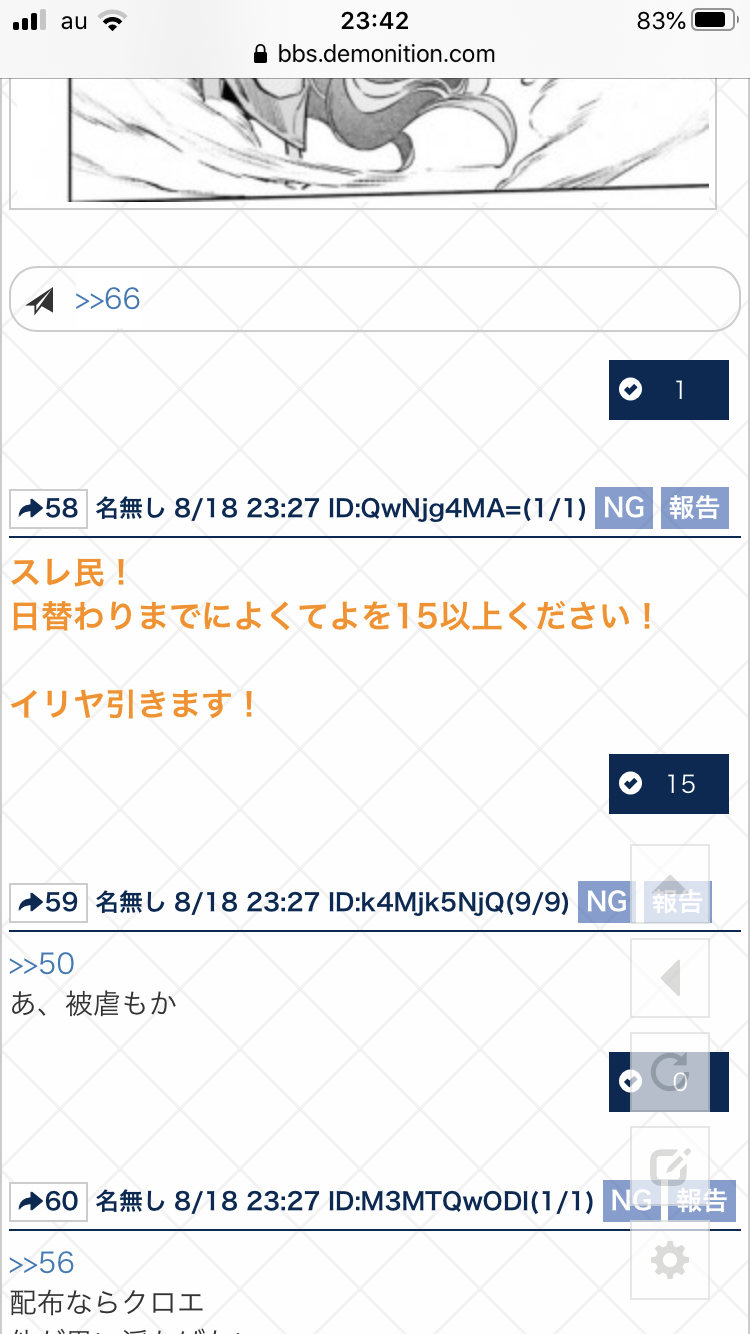
Task: Reload the thread with floating refresh icon
Action: click(670, 1072)
